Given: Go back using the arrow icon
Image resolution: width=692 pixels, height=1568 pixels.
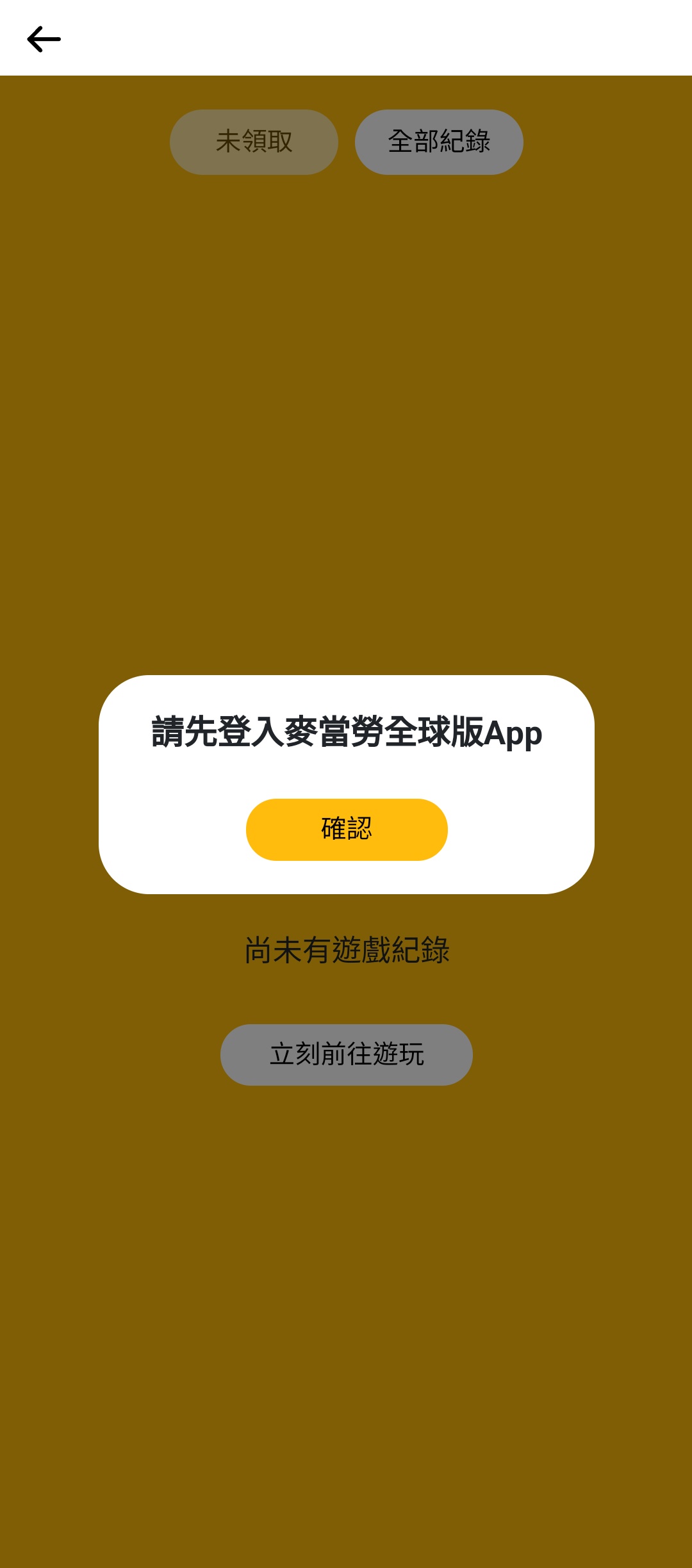Looking at the screenshot, I should click(44, 39).
